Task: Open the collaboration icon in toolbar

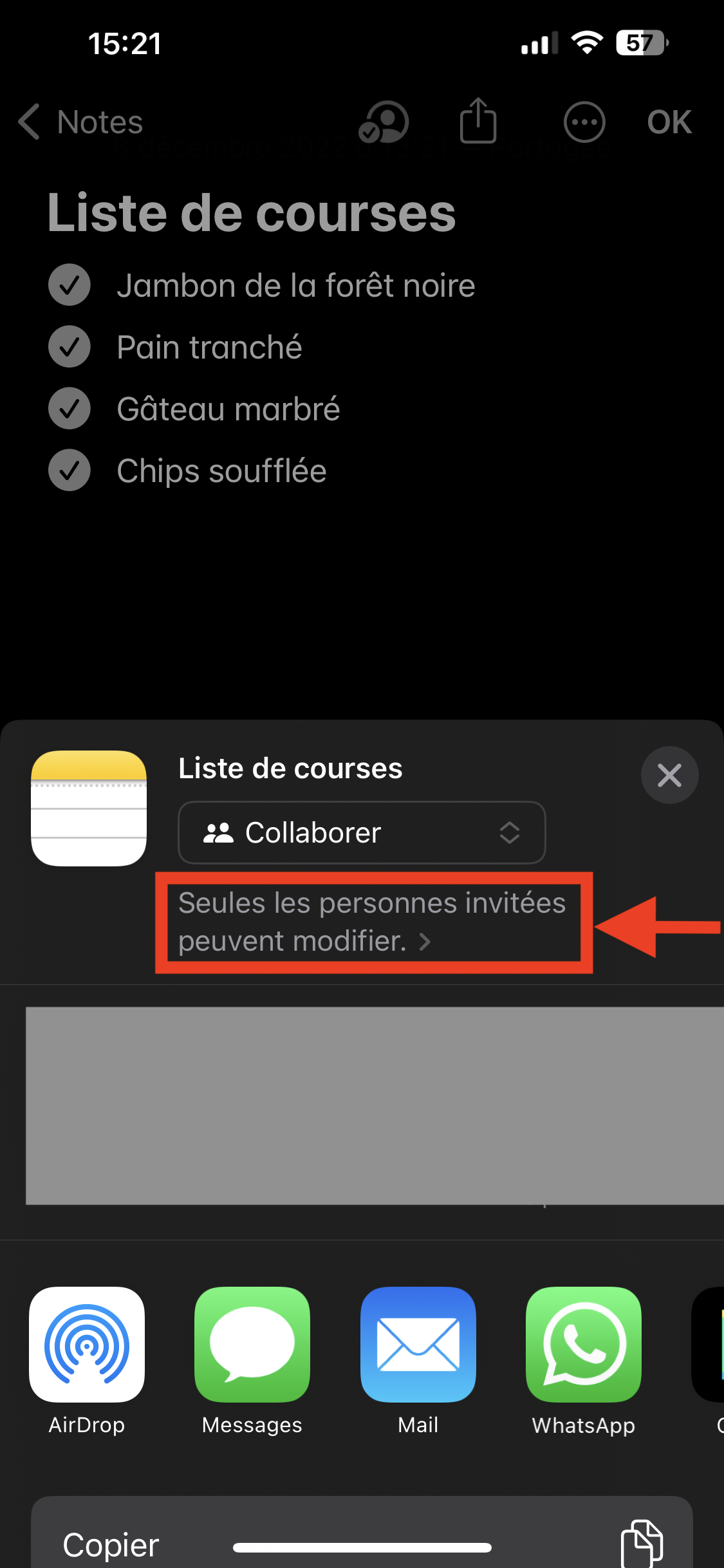Action: tap(384, 122)
